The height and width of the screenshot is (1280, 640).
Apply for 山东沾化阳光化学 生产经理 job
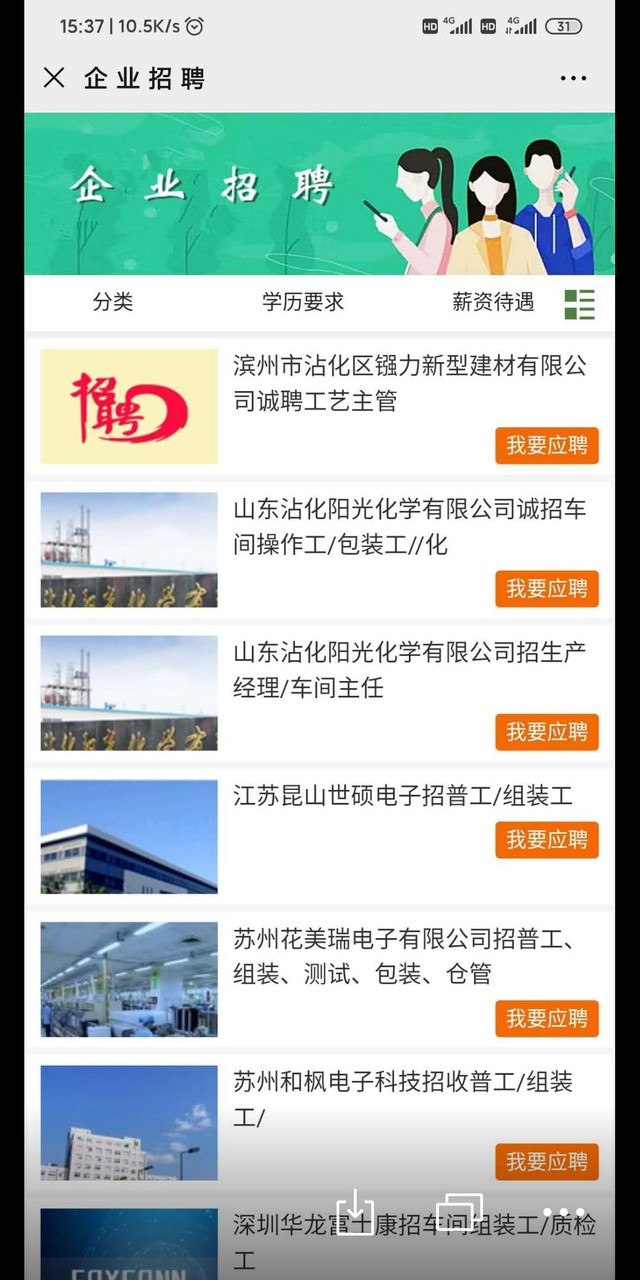(546, 732)
